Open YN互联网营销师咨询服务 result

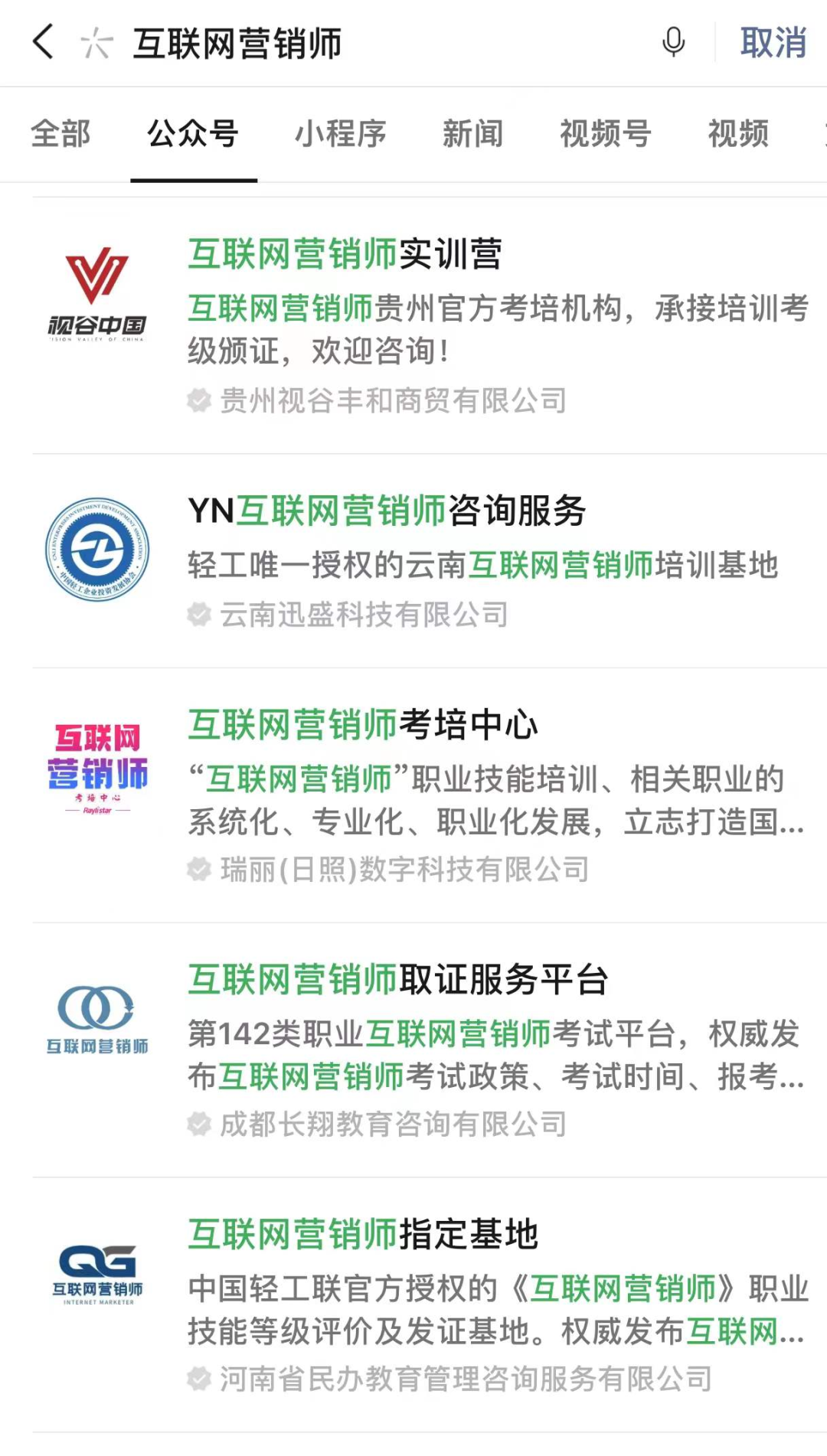[387, 511]
